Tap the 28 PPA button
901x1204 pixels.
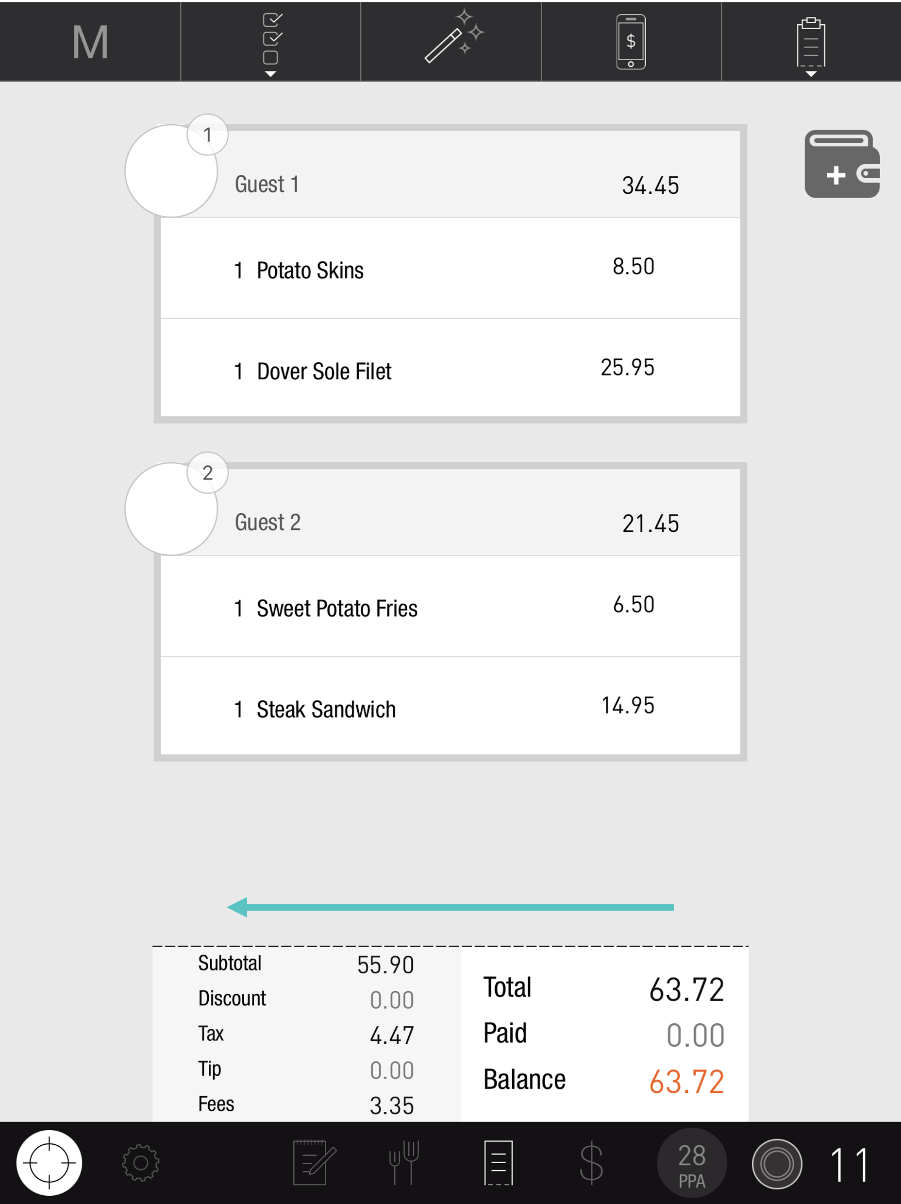point(692,1164)
